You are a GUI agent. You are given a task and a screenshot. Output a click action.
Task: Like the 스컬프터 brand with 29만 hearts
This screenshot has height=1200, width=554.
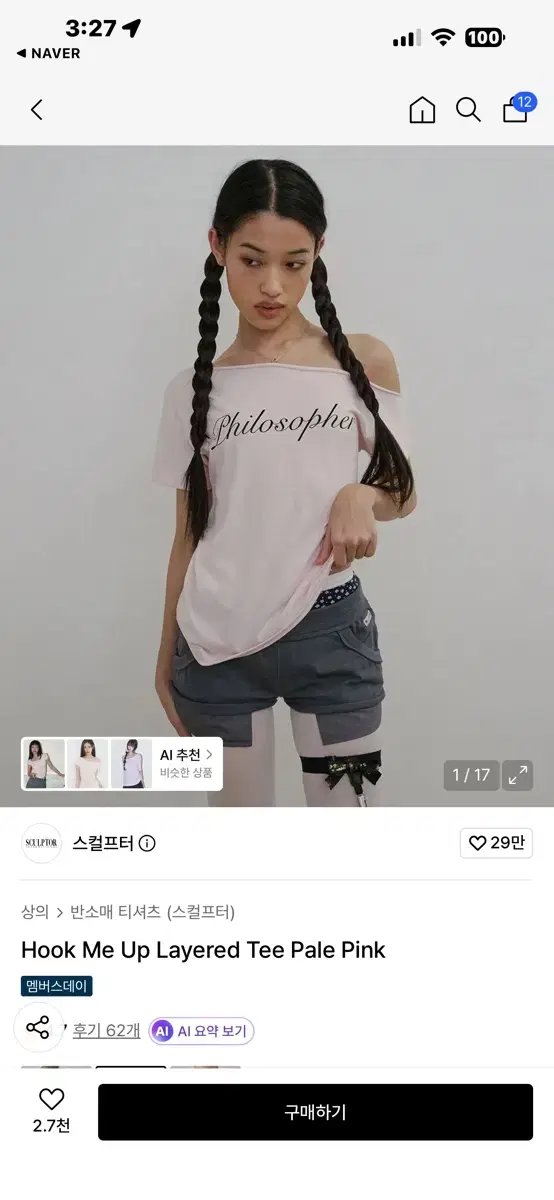pos(496,843)
